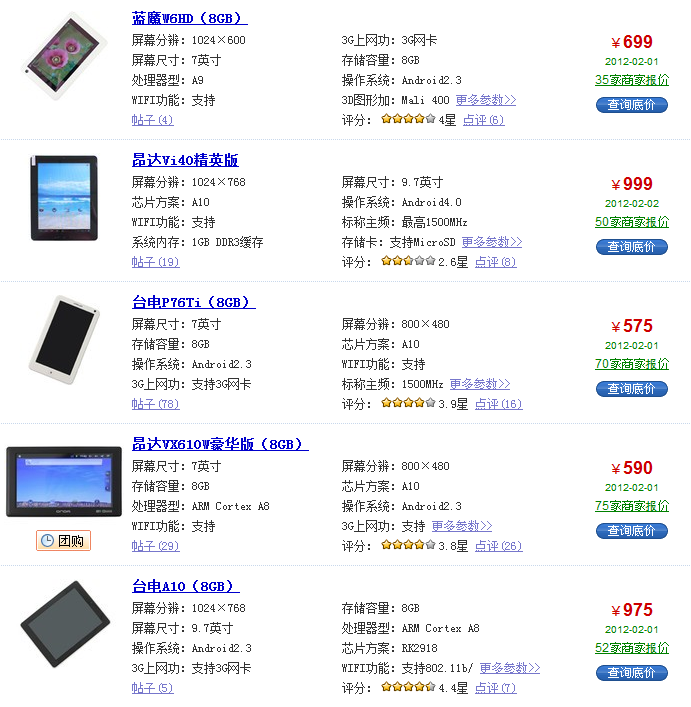This screenshot has width=691, height=707.
Task: Tap 查询底价 button for the ¥975 tablet
Action: [x=631, y=672]
